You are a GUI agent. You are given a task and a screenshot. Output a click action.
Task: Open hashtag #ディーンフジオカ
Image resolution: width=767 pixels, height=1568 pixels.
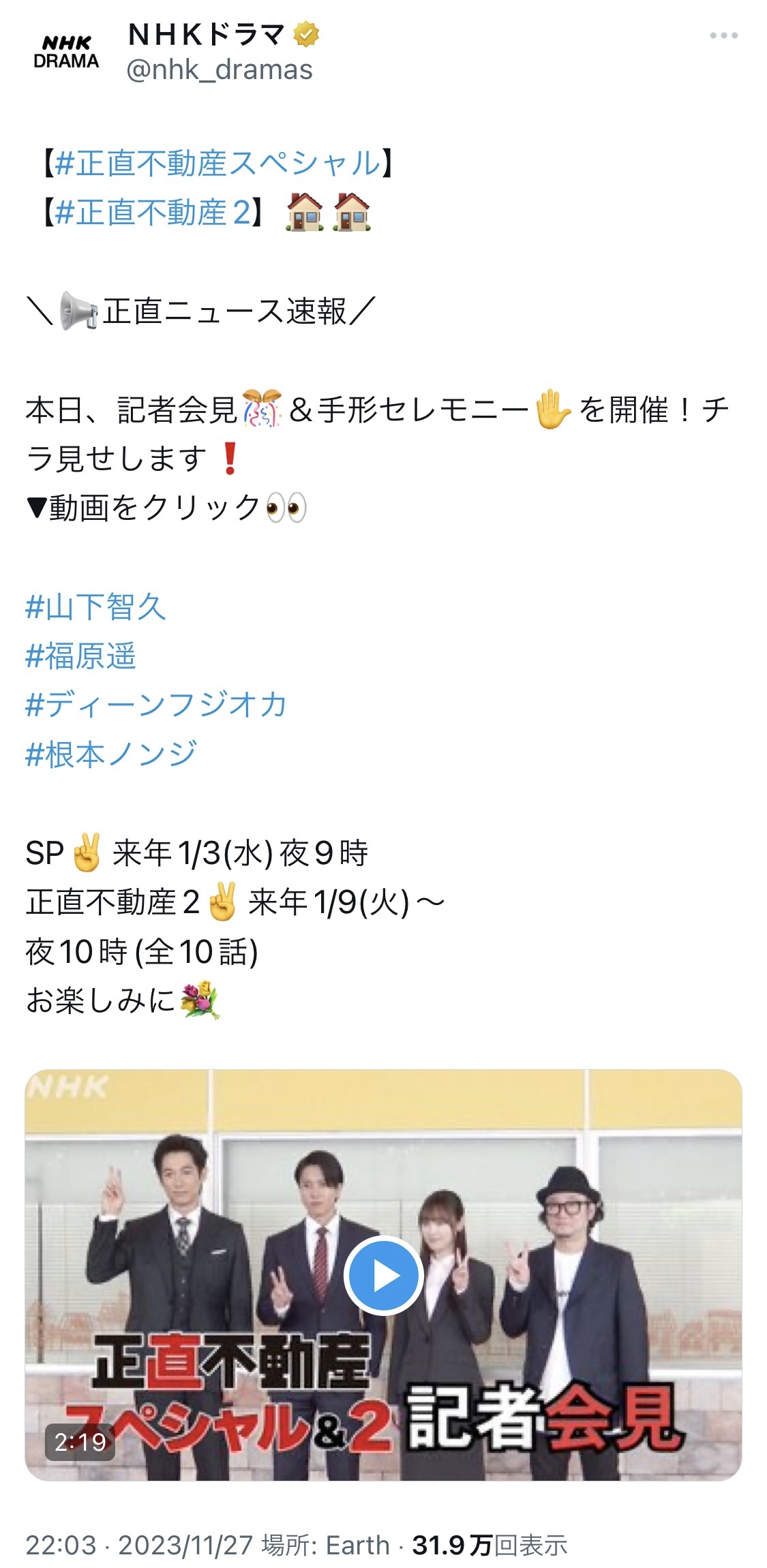coord(156,705)
